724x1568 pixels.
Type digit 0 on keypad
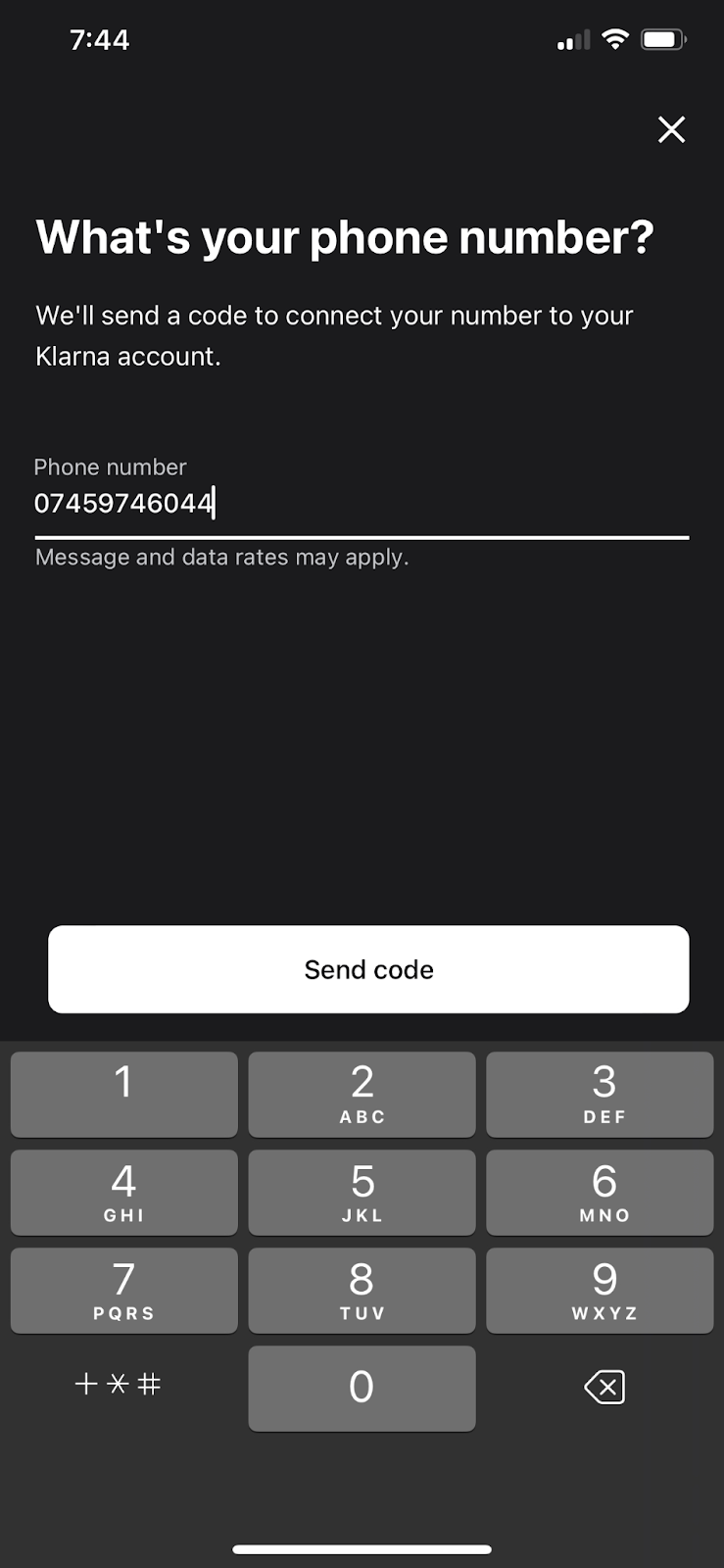click(x=362, y=1388)
